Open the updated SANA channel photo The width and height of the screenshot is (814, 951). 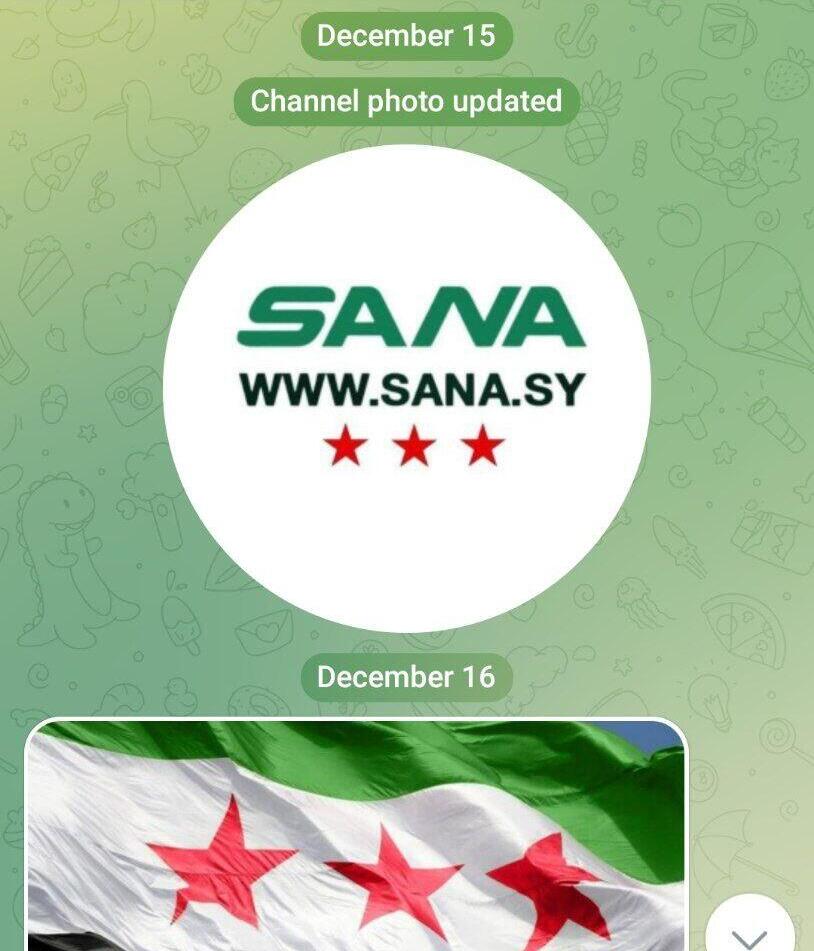(407, 388)
